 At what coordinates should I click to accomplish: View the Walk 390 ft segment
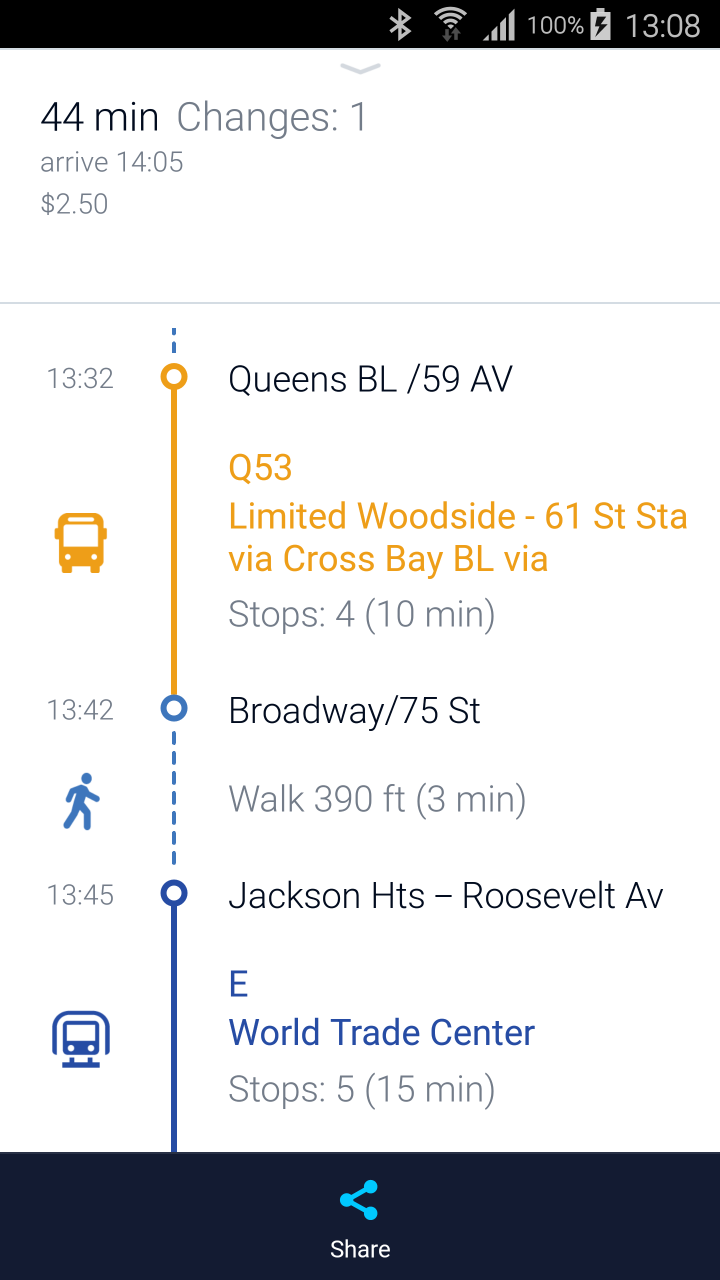377,800
